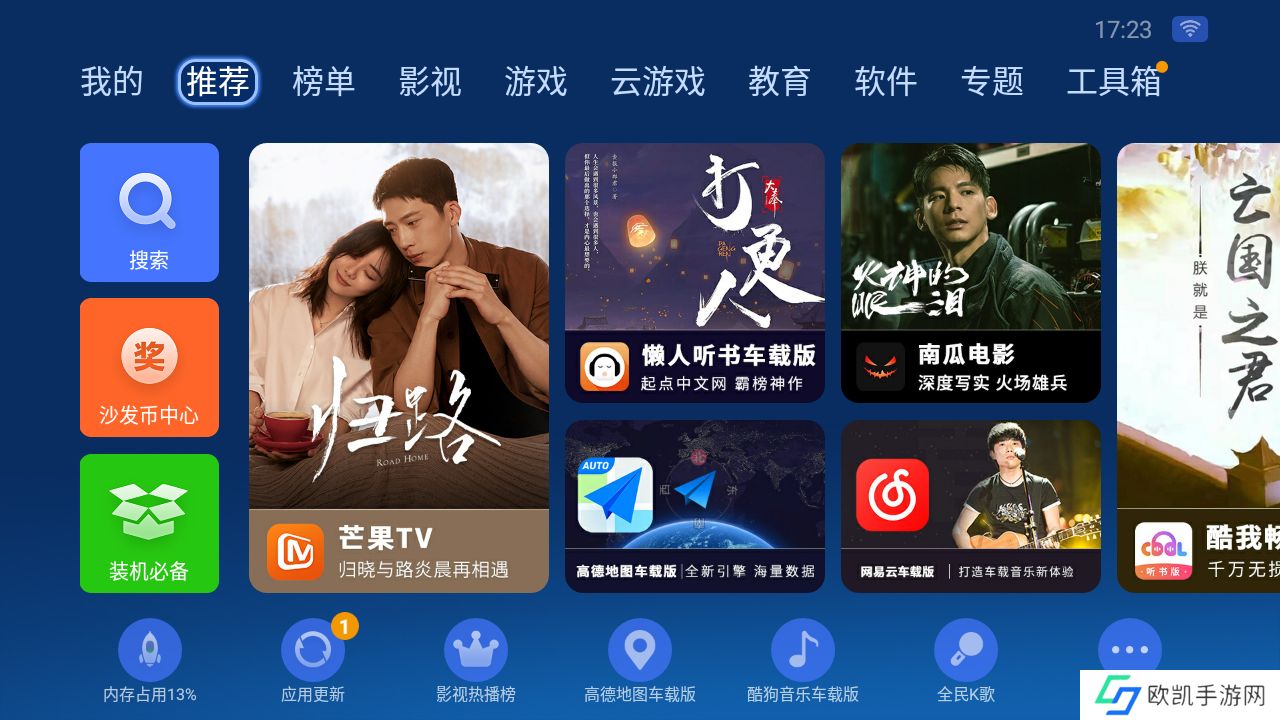The image size is (1280, 720).
Task: Open the 影视热播榜 shortcut
Action: point(476,651)
